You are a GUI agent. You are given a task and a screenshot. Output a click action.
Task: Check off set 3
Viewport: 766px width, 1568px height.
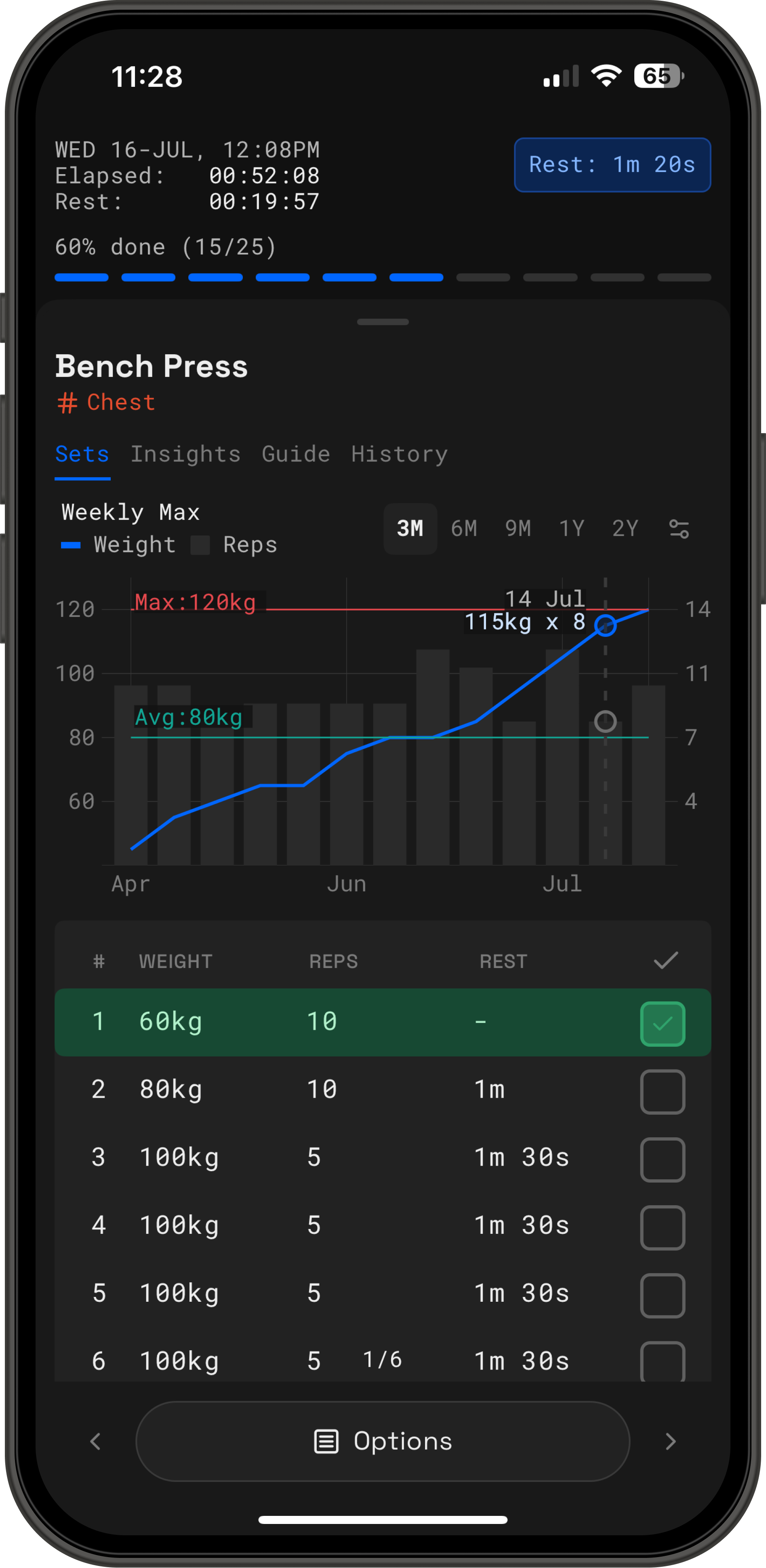pyautogui.click(x=663, y=1159)
